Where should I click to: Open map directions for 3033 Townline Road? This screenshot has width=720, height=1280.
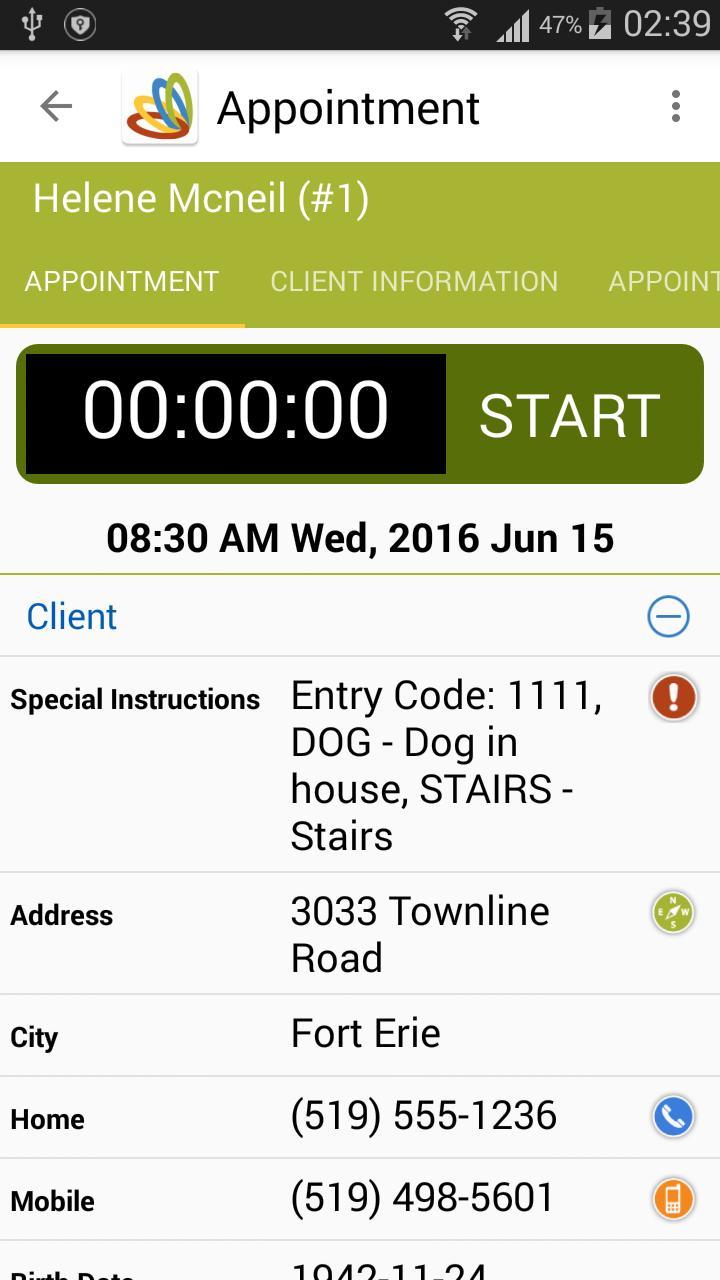pos(673,912)
